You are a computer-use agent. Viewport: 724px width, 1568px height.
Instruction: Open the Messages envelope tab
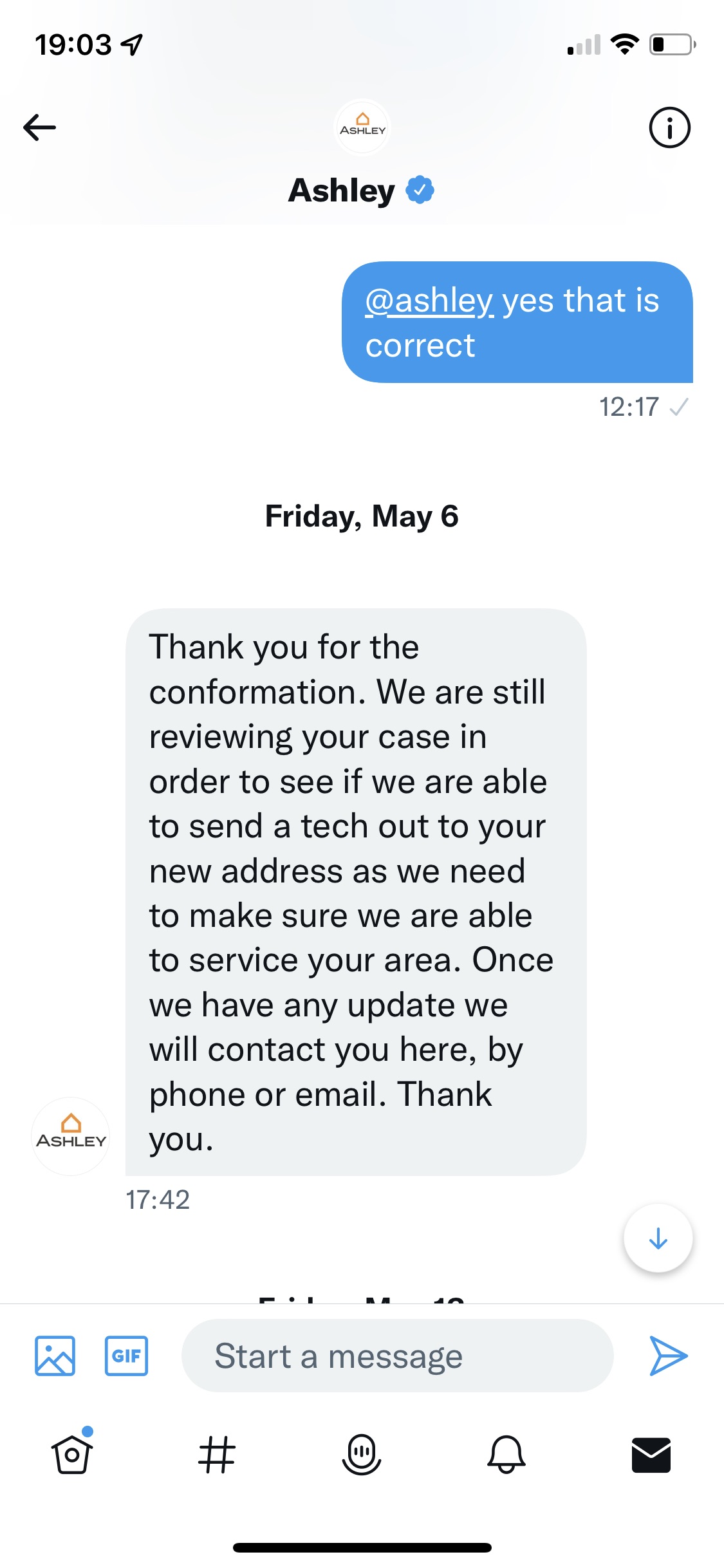[x=651, y=1455]
